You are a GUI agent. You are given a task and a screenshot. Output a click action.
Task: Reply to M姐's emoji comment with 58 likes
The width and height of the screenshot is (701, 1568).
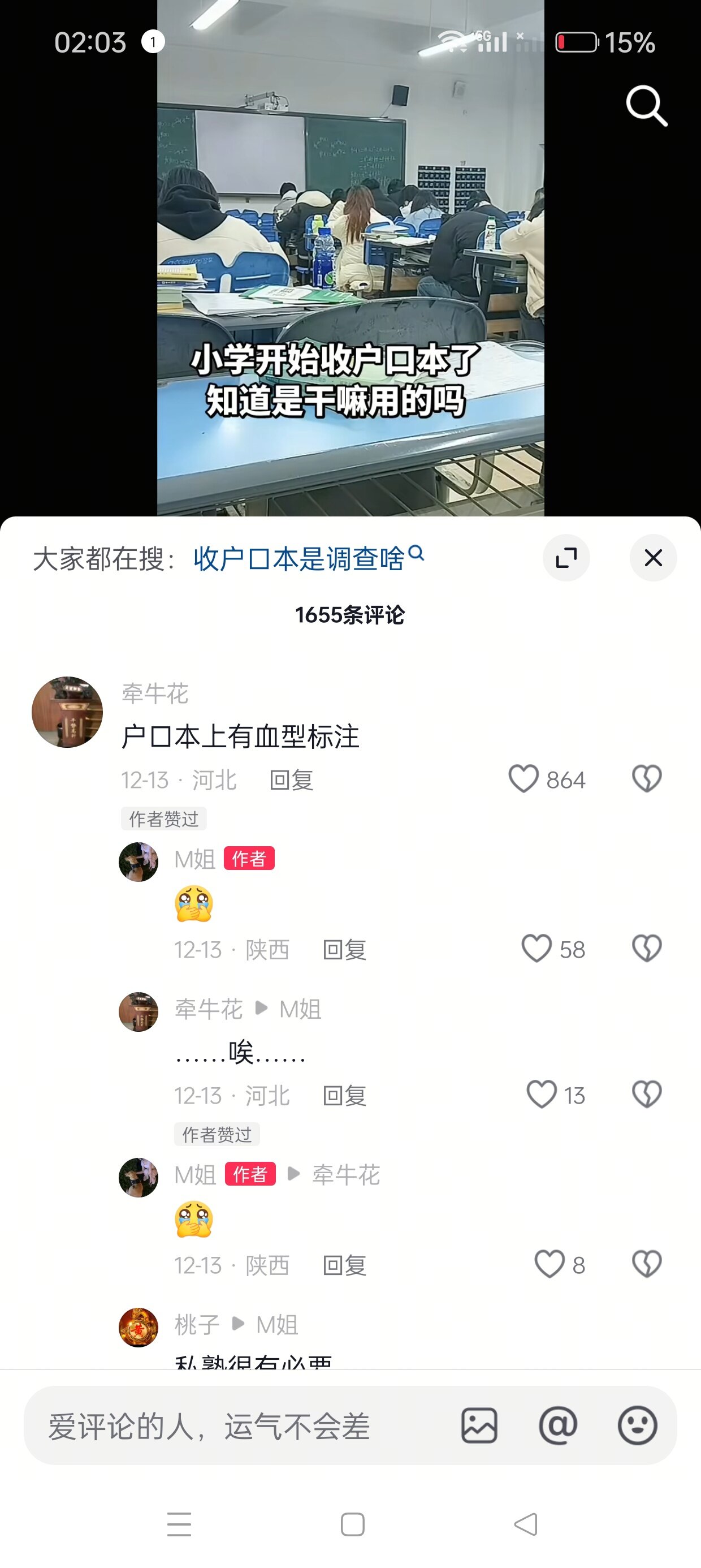[x=344, y=950]
